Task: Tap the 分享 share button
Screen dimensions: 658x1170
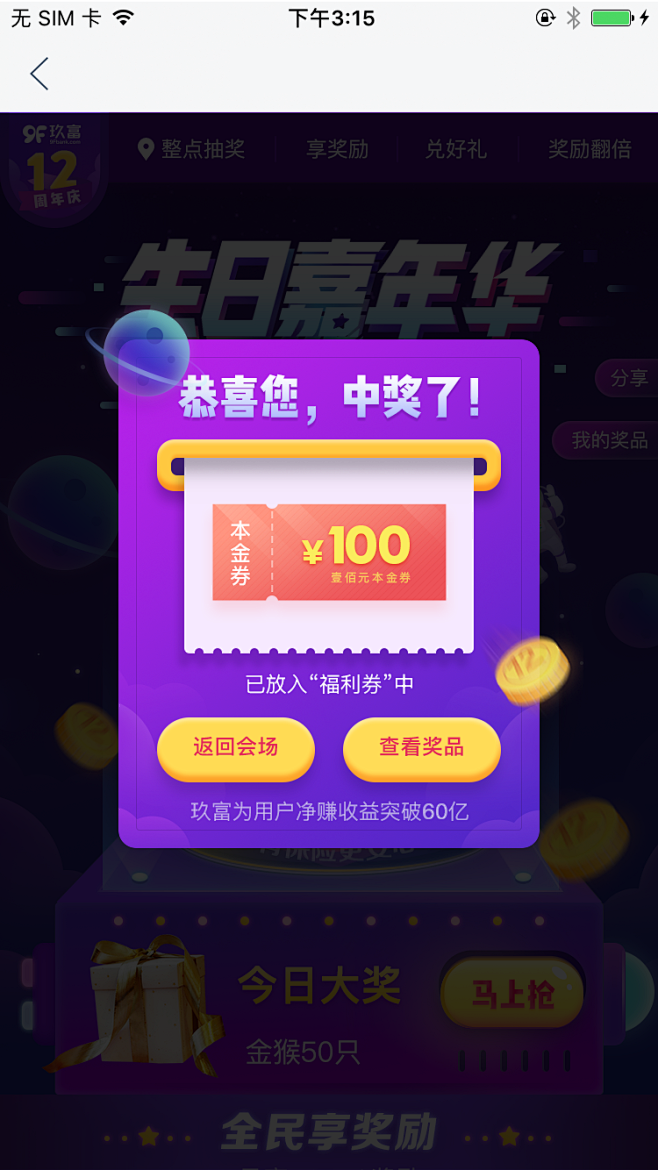Action: pyautogui.click(x=628, y=378)
